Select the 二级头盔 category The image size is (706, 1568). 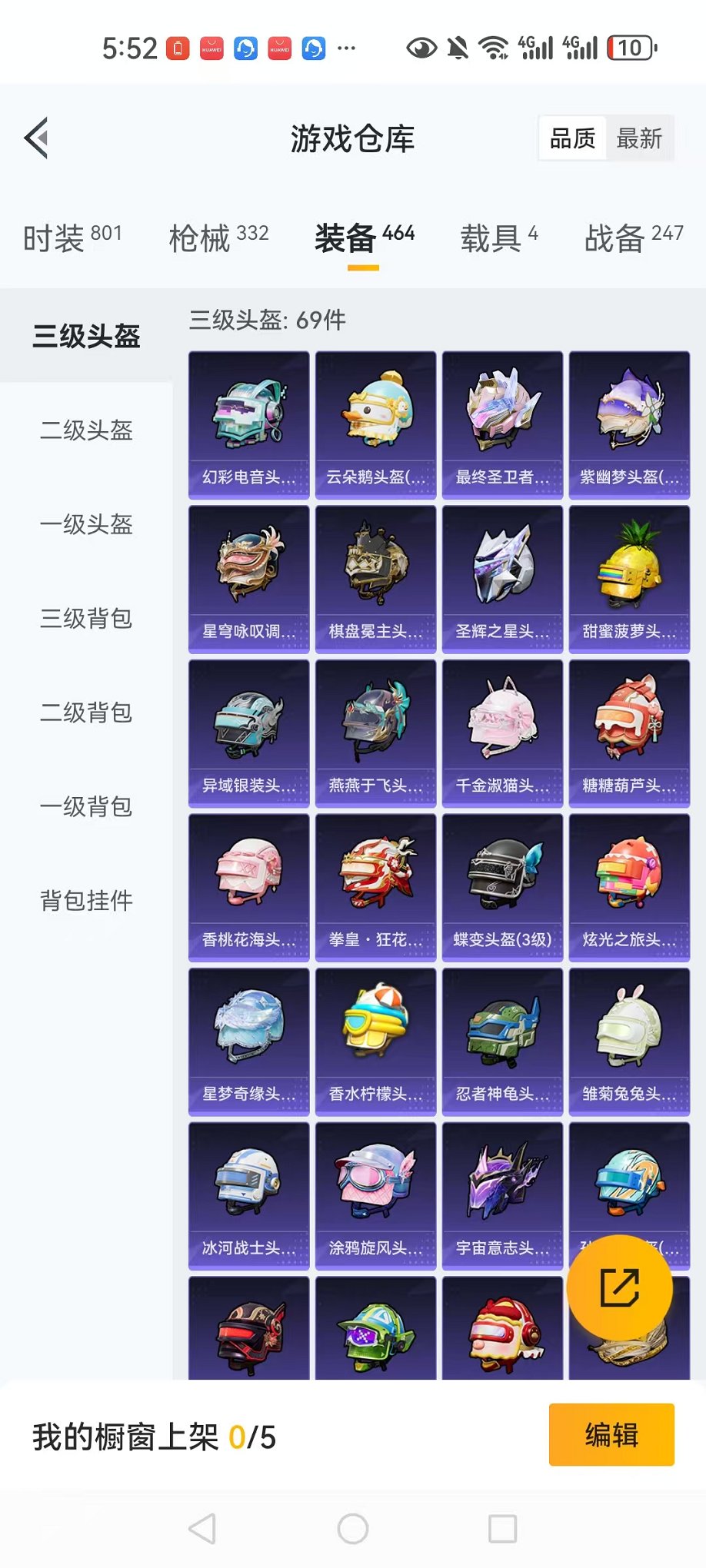(x=86, y=430)
